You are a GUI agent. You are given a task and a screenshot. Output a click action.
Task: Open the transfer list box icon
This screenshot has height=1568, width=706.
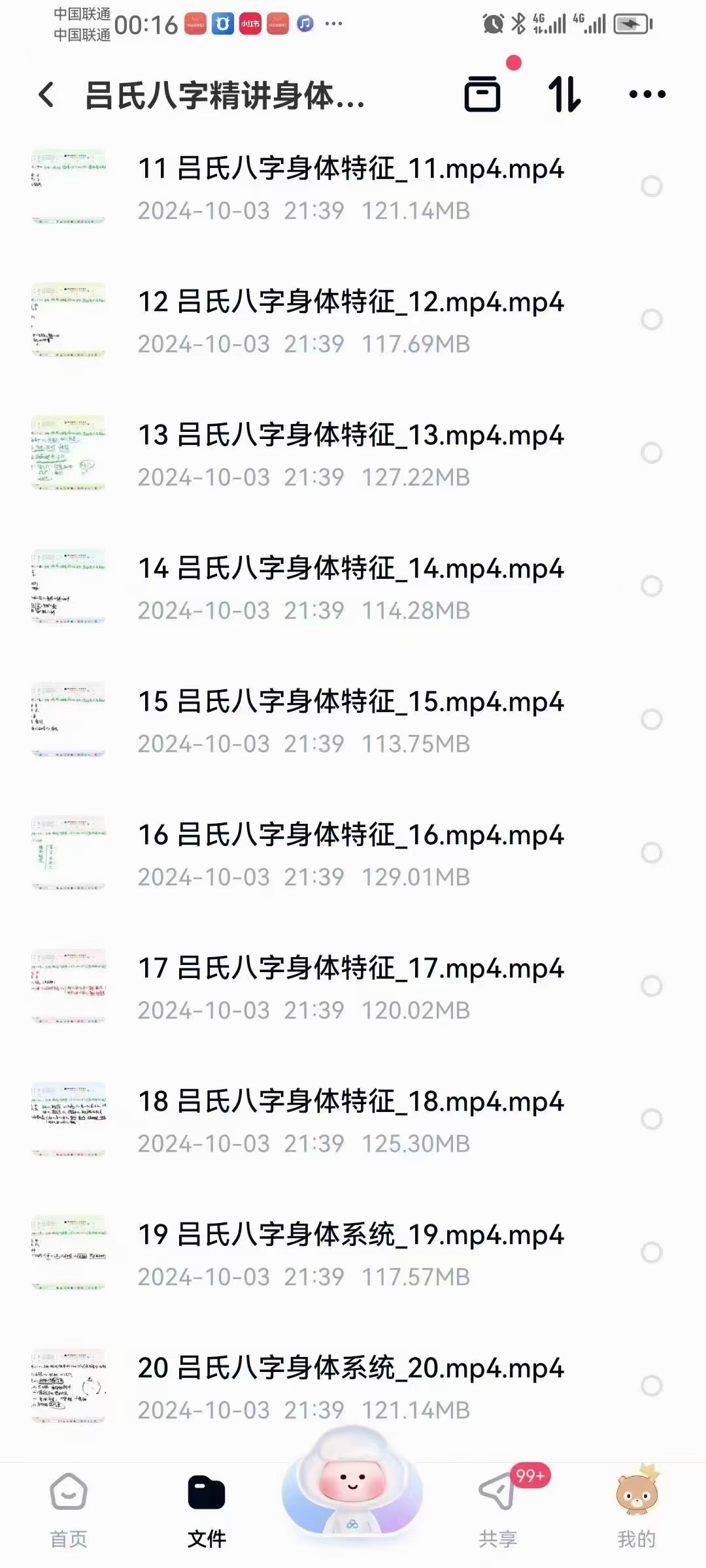pyautogui.click(x=482, y=94)
